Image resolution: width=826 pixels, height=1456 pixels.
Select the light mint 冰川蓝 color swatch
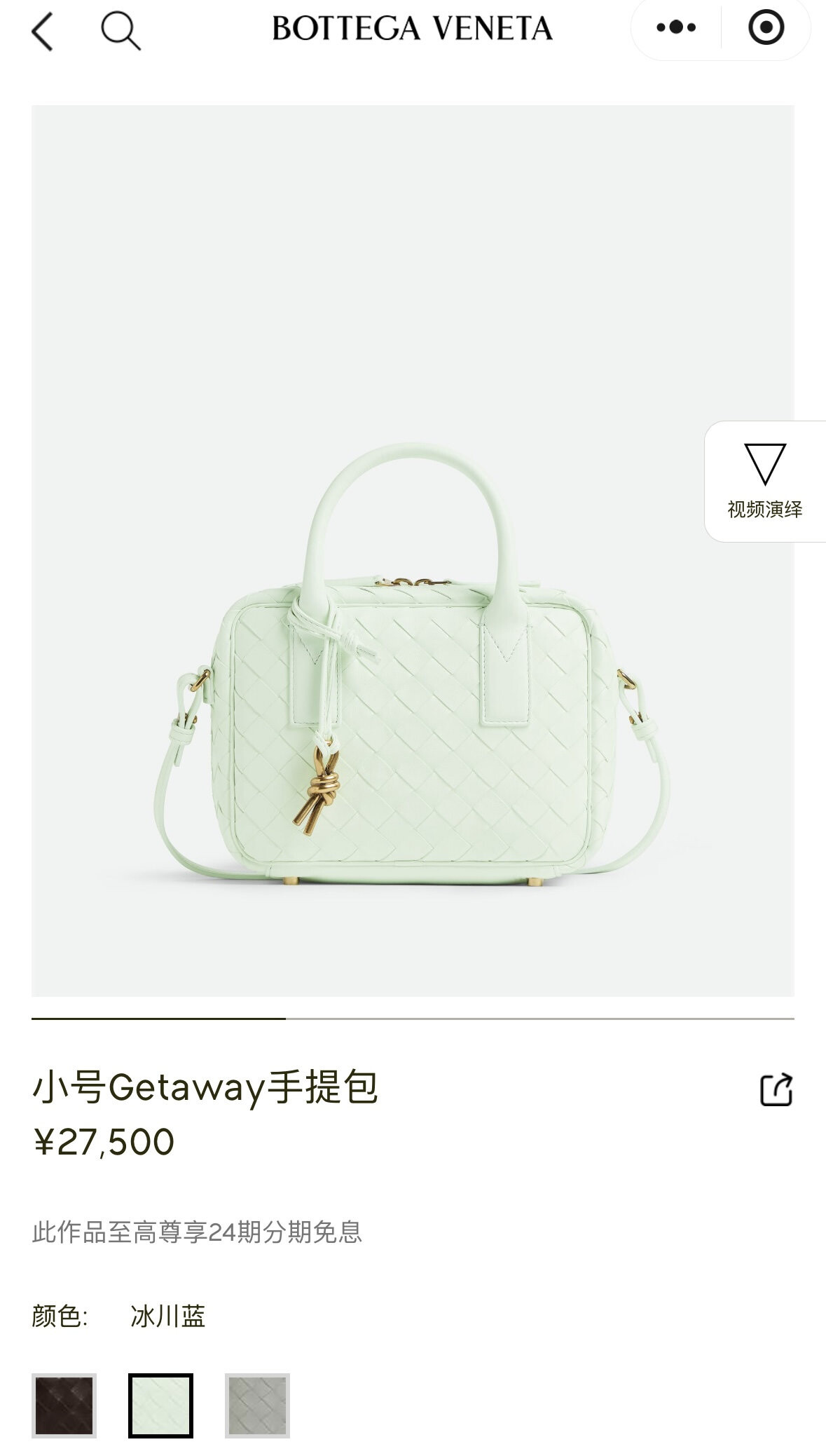(160, 1406)
